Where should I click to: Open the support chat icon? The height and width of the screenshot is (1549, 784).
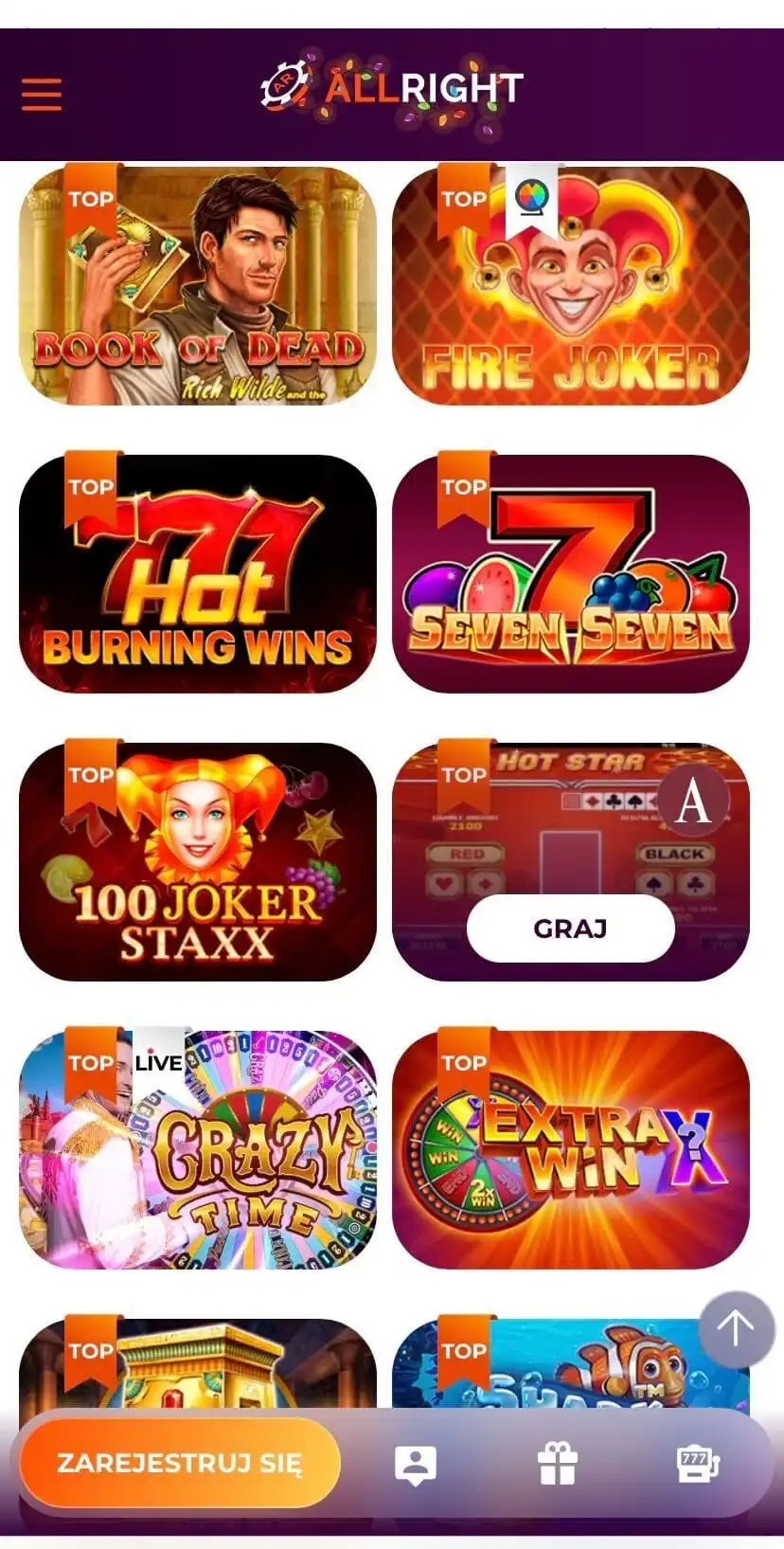416,1465
